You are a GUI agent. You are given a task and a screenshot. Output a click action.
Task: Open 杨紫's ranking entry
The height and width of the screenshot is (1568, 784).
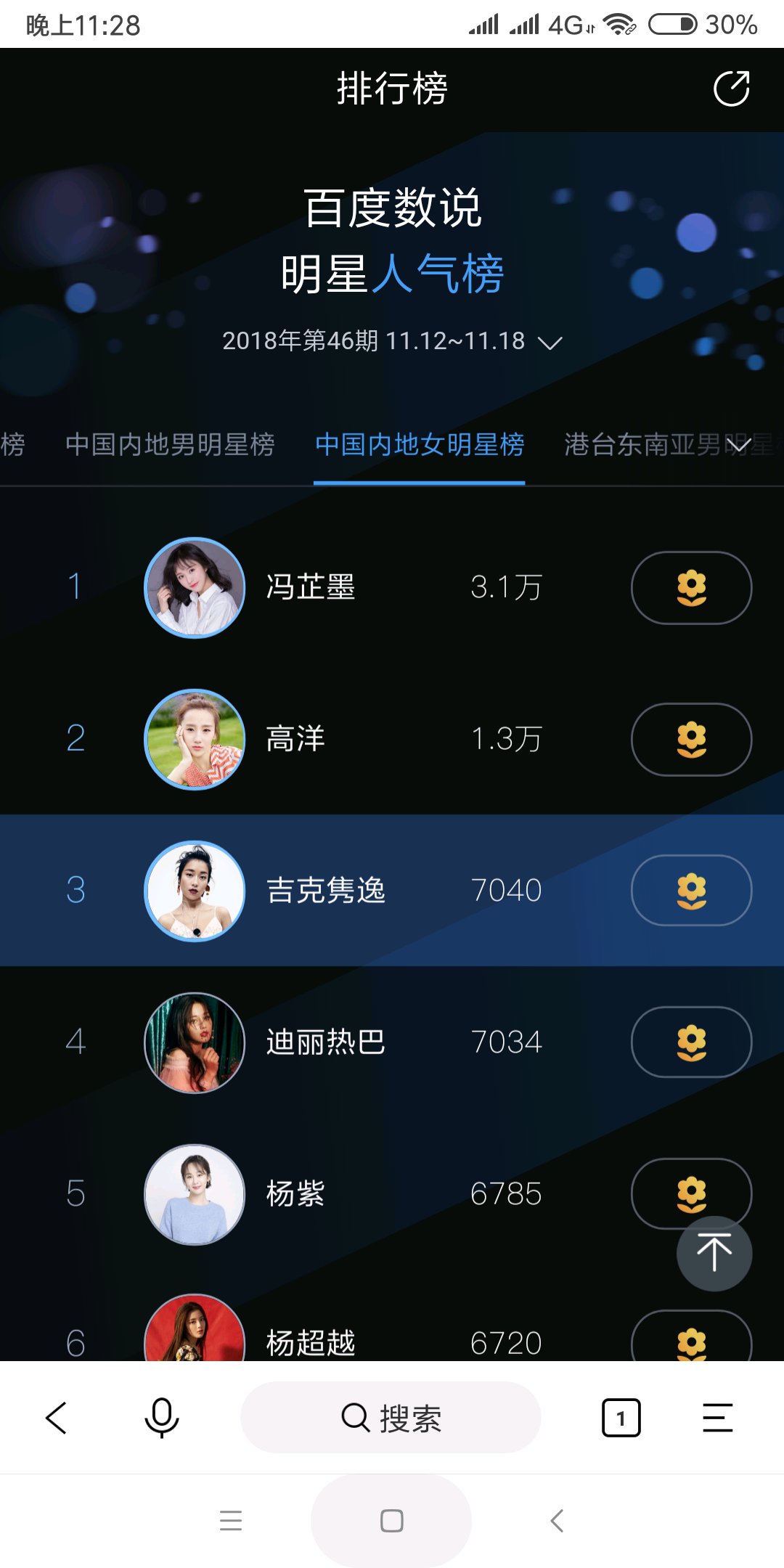click(295, 1194)
